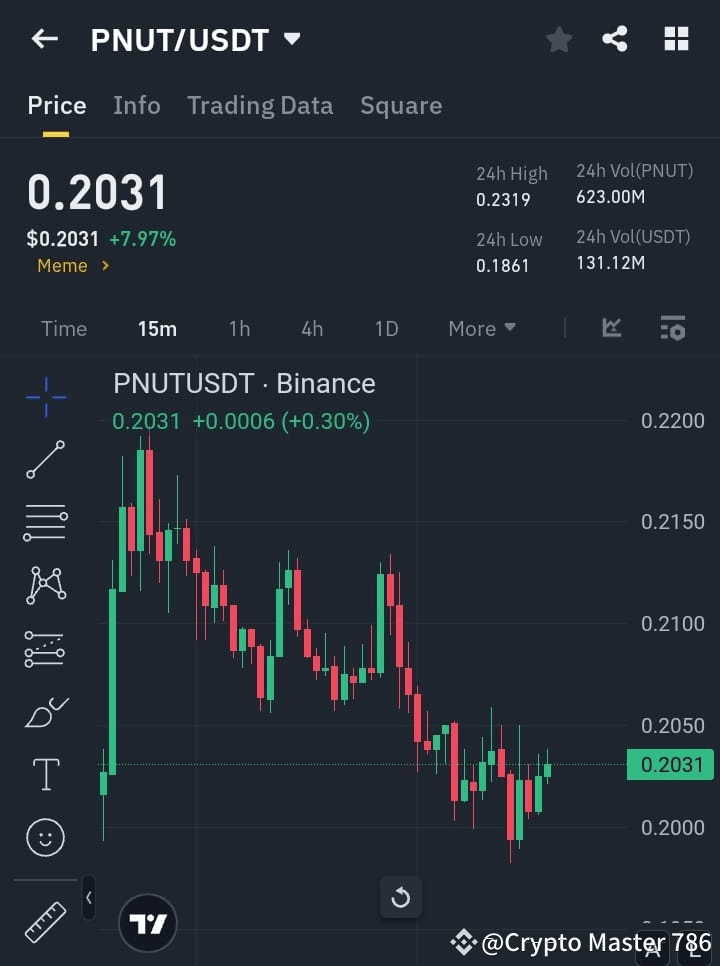Add PNUT/USDT to favorites via star
This screenshot has height=966, width=720.
click(558, 39)
